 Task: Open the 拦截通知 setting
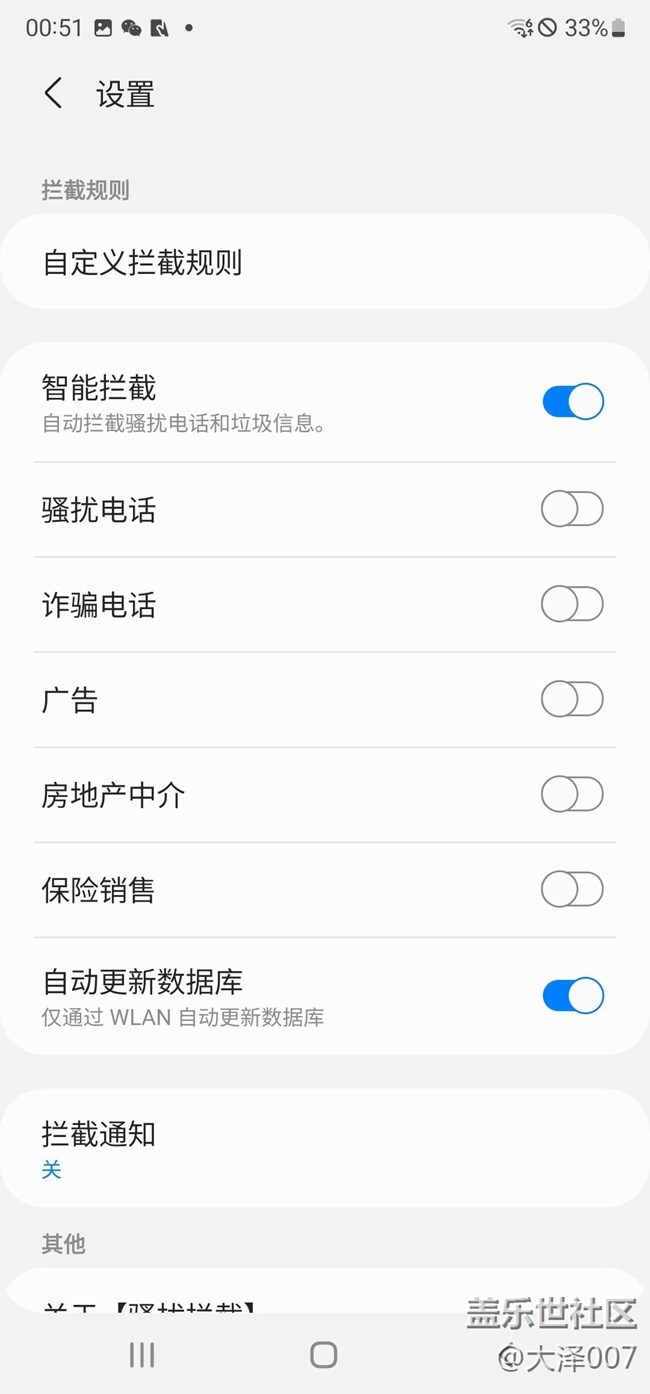click(324, 1148)
